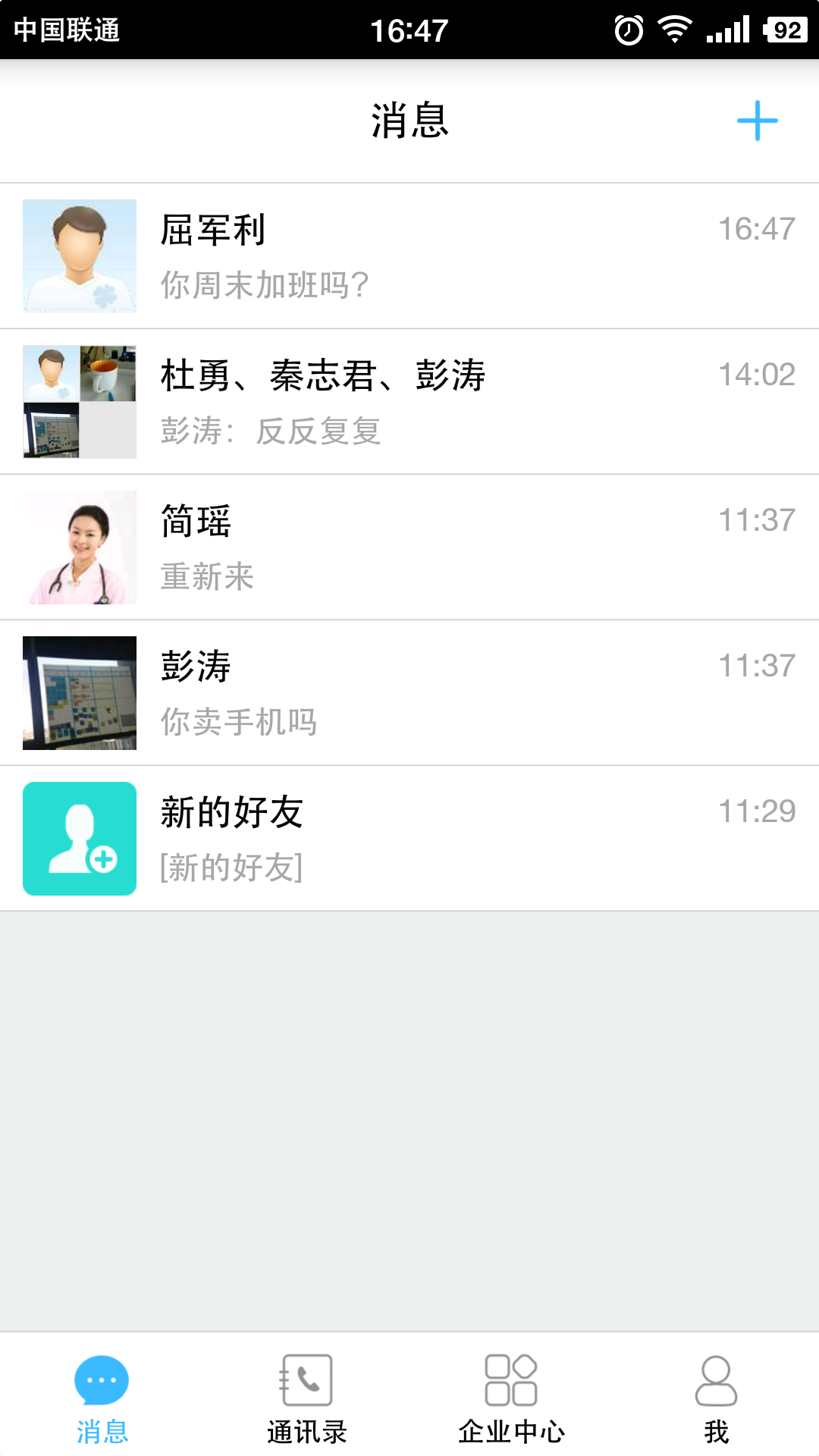Tap the plus icon to start new chat
The image size is (819, 1456).
click(757, 121)
